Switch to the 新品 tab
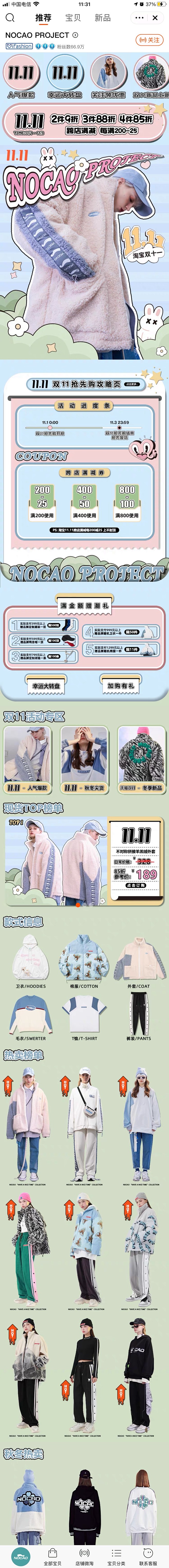 tap(102, 18)
